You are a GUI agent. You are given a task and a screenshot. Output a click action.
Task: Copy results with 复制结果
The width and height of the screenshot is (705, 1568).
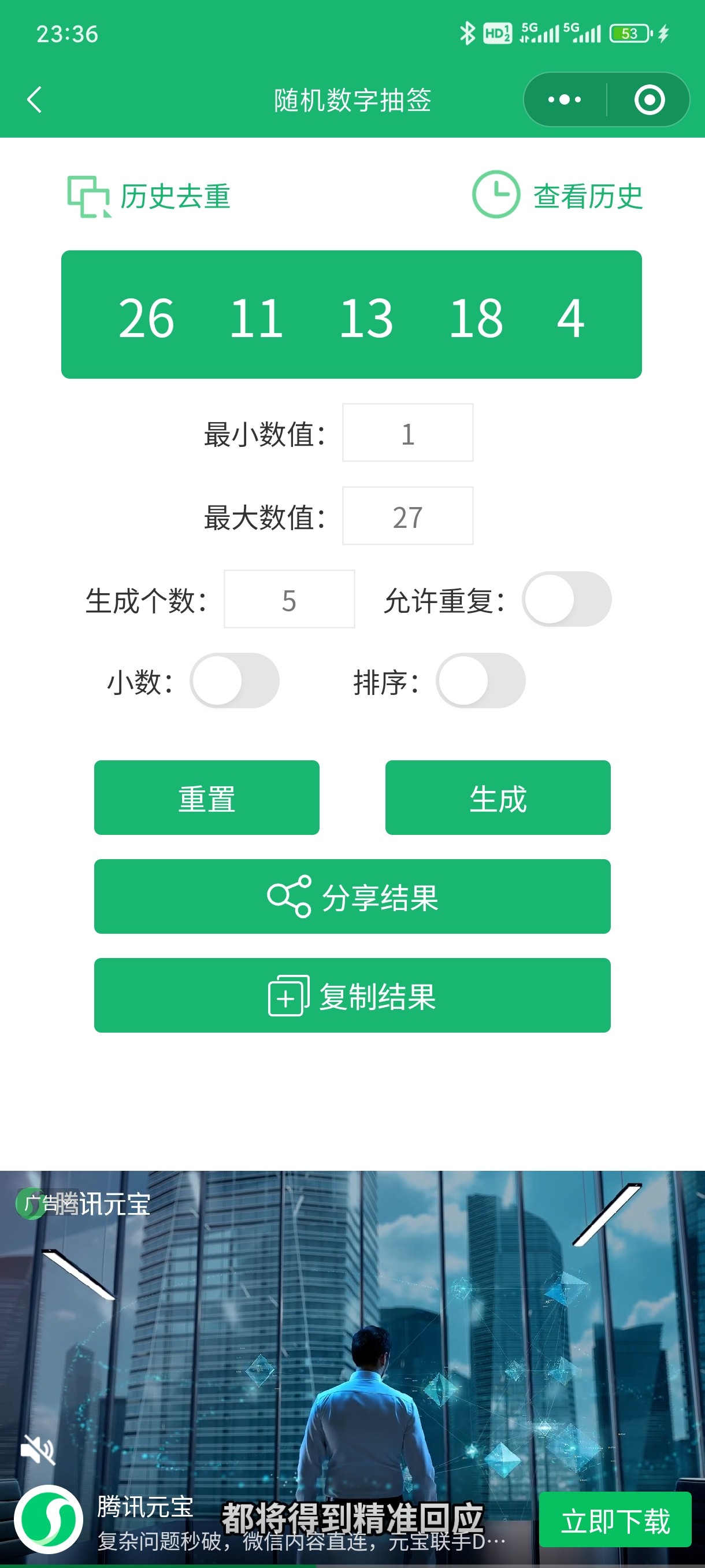pyautogui.click(x=352, y=996)
